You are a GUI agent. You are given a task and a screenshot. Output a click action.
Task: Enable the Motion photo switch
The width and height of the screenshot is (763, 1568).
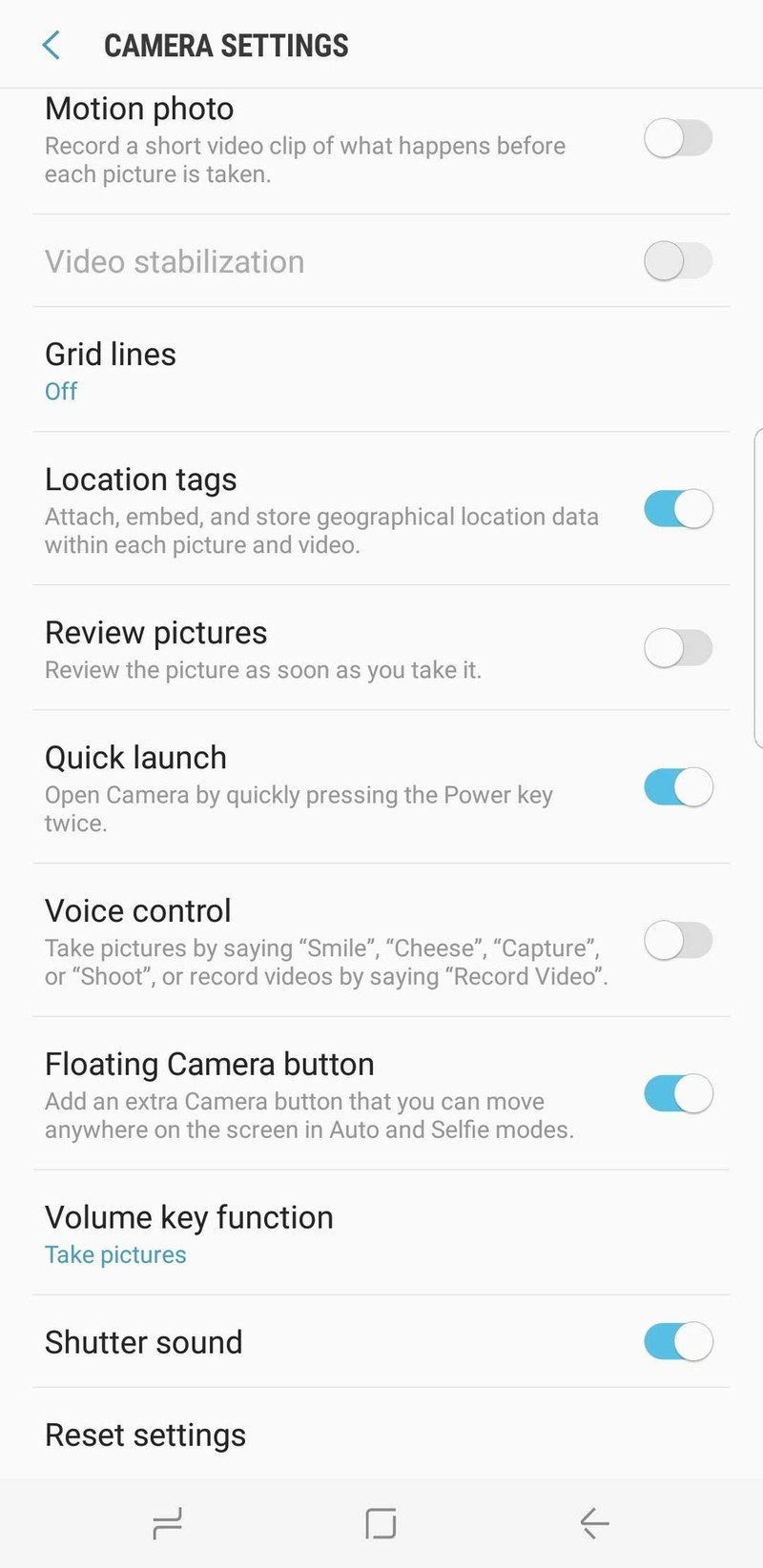pos(677,139)
